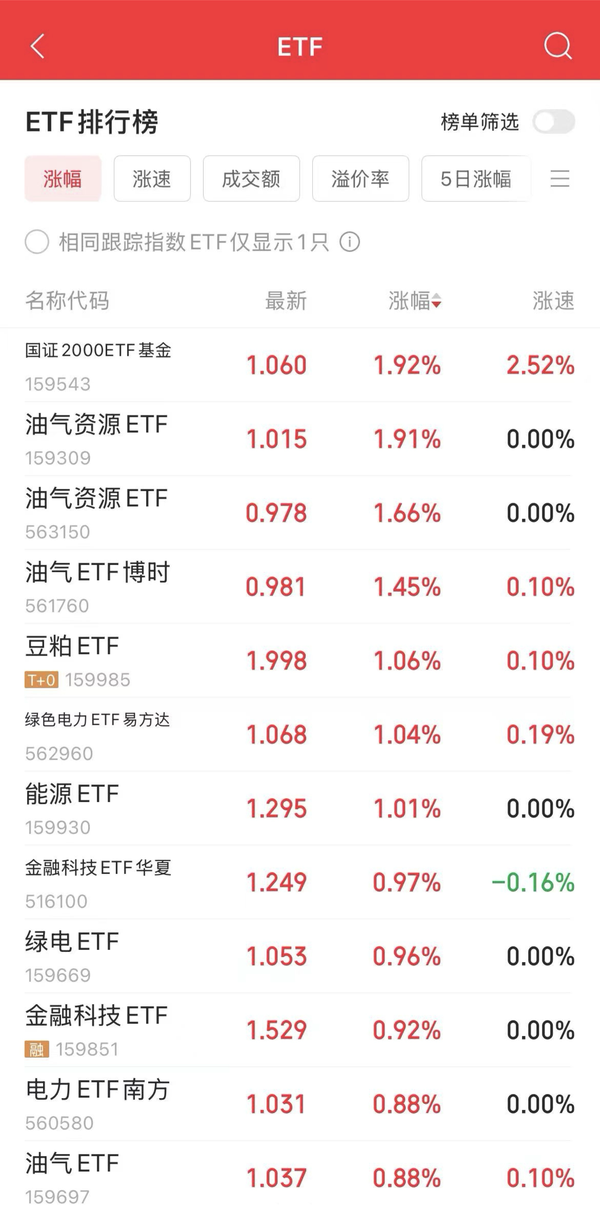Open the info icon beside 仅显示1只
Image resolution: width=600 pixels, height=1209 pixels.
click(x=349, y=242)
